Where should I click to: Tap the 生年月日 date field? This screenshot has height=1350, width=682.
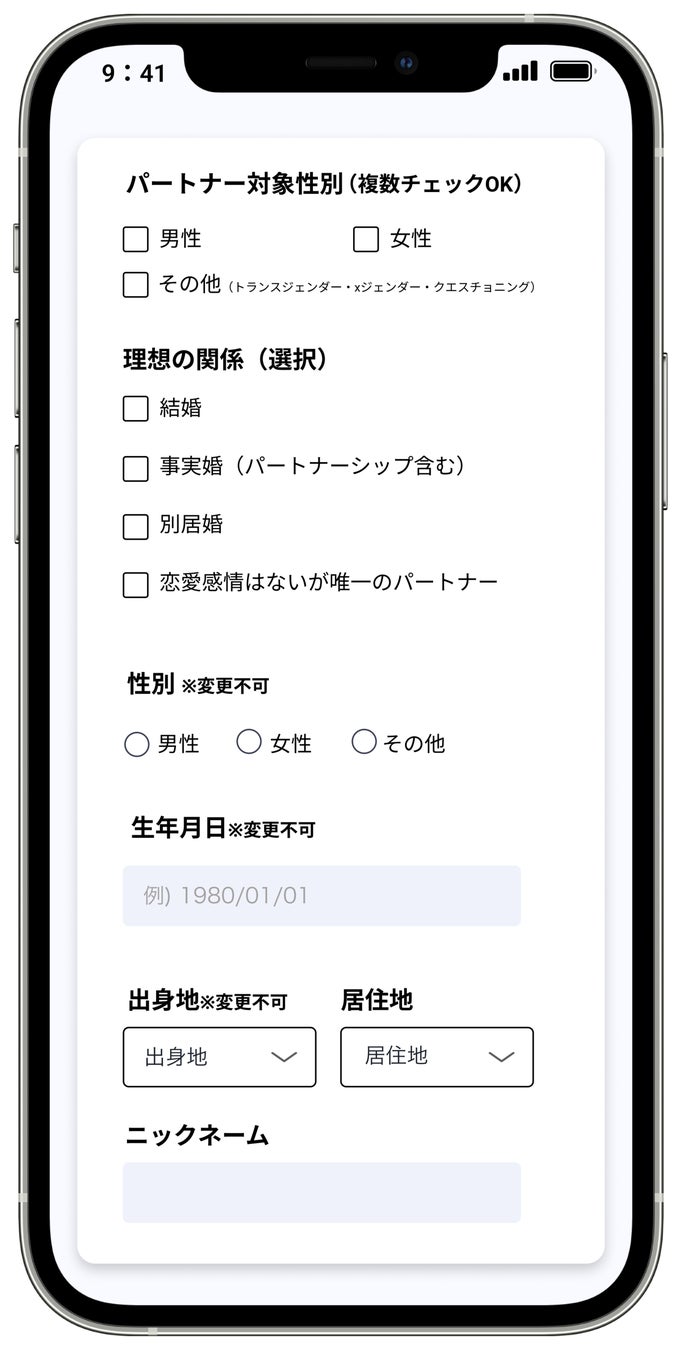[322, 895]
